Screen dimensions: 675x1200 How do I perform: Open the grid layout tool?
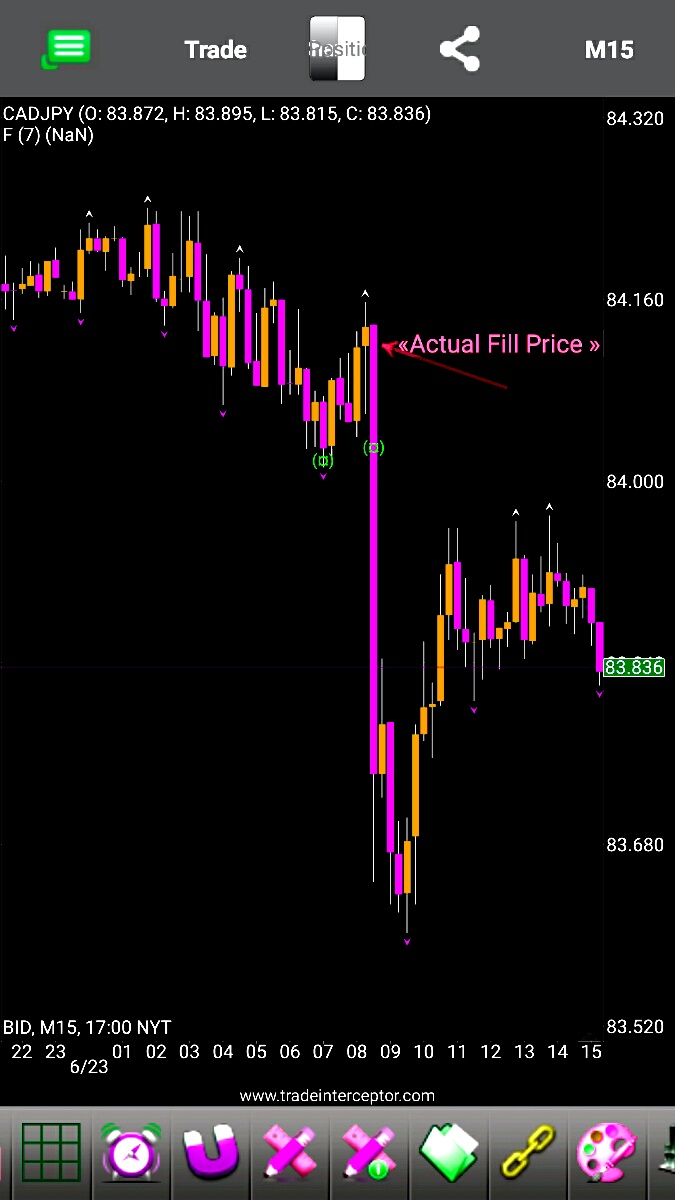click(51, 1153)
